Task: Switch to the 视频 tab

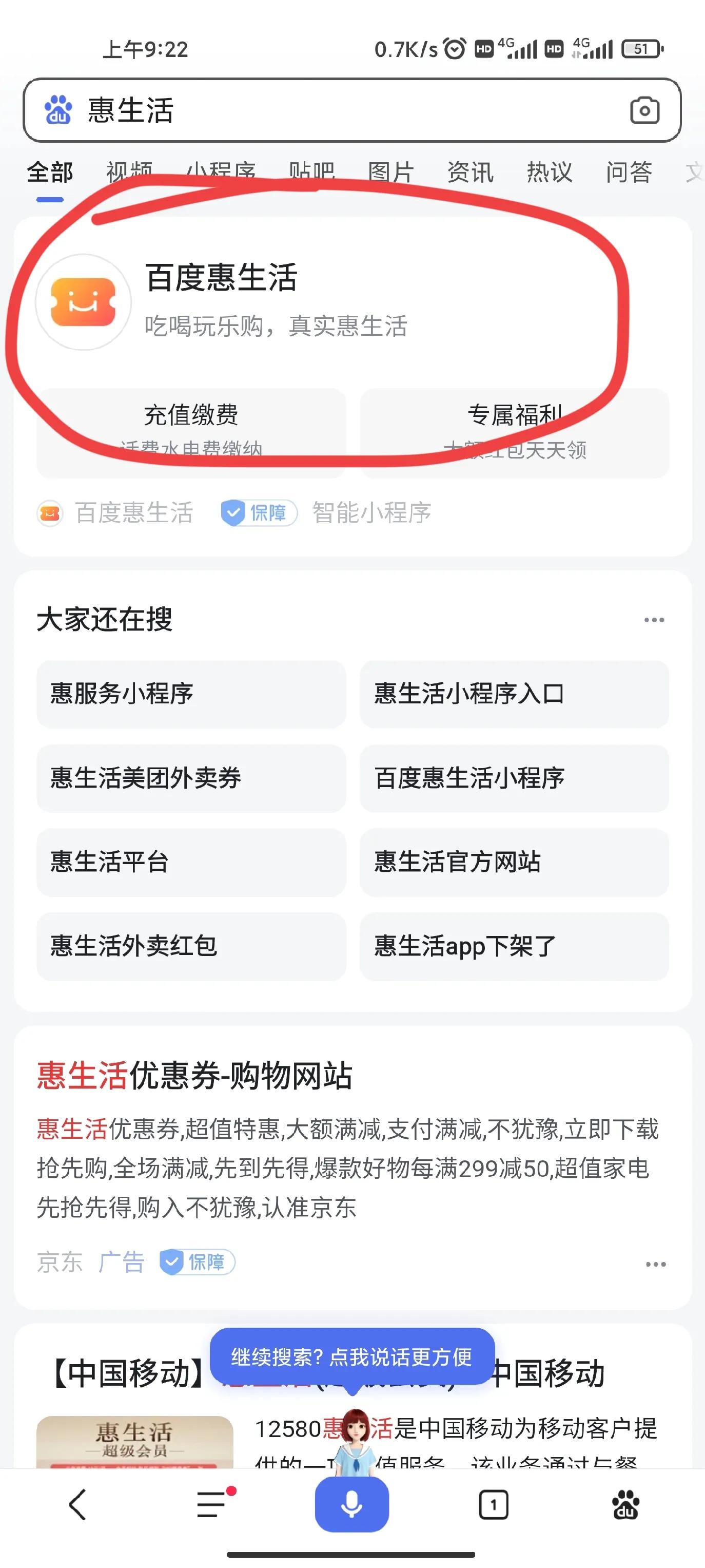Action: click(130, 173)
